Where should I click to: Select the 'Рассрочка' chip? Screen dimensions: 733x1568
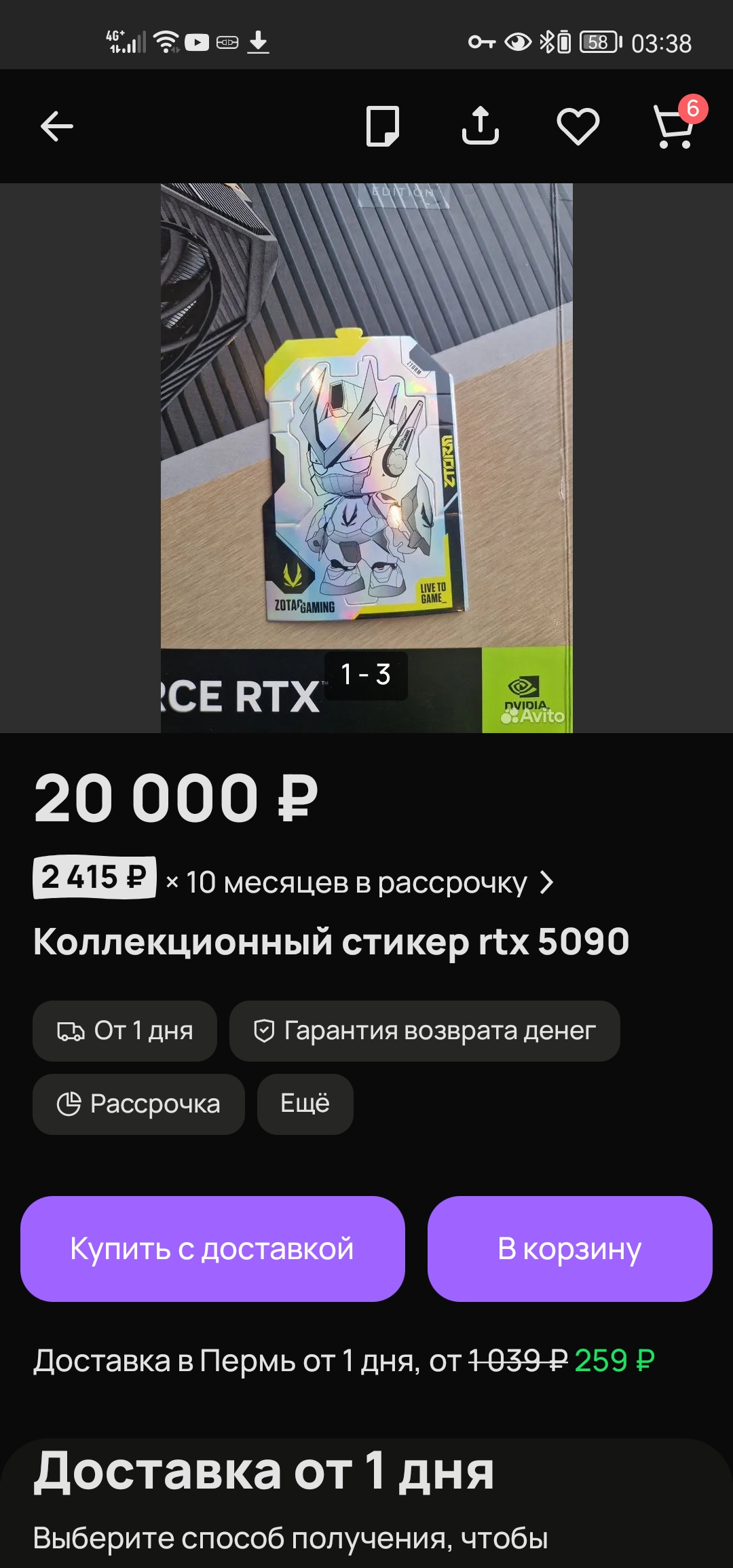(x=138, y=1104)
